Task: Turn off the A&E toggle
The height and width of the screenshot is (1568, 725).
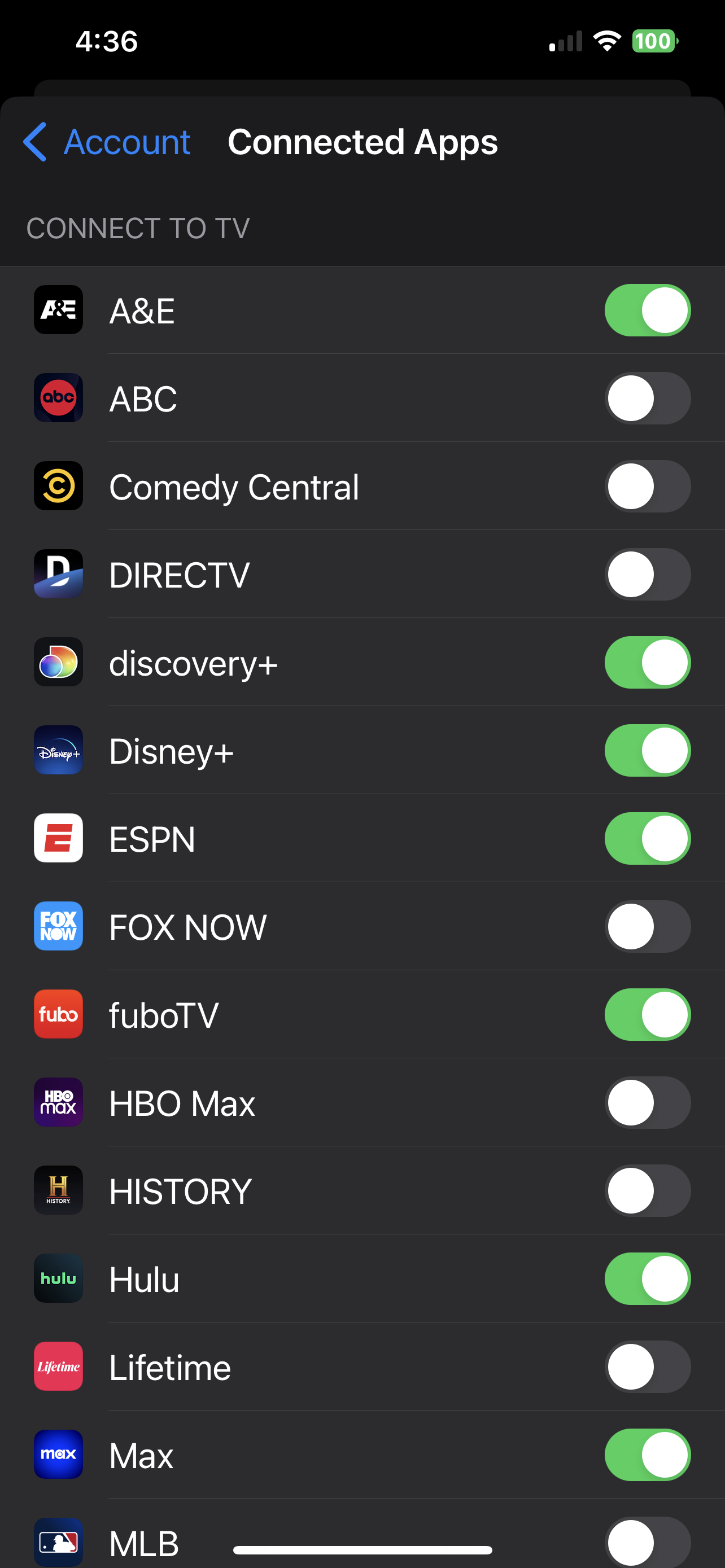Action: click(x=647, y=310)
